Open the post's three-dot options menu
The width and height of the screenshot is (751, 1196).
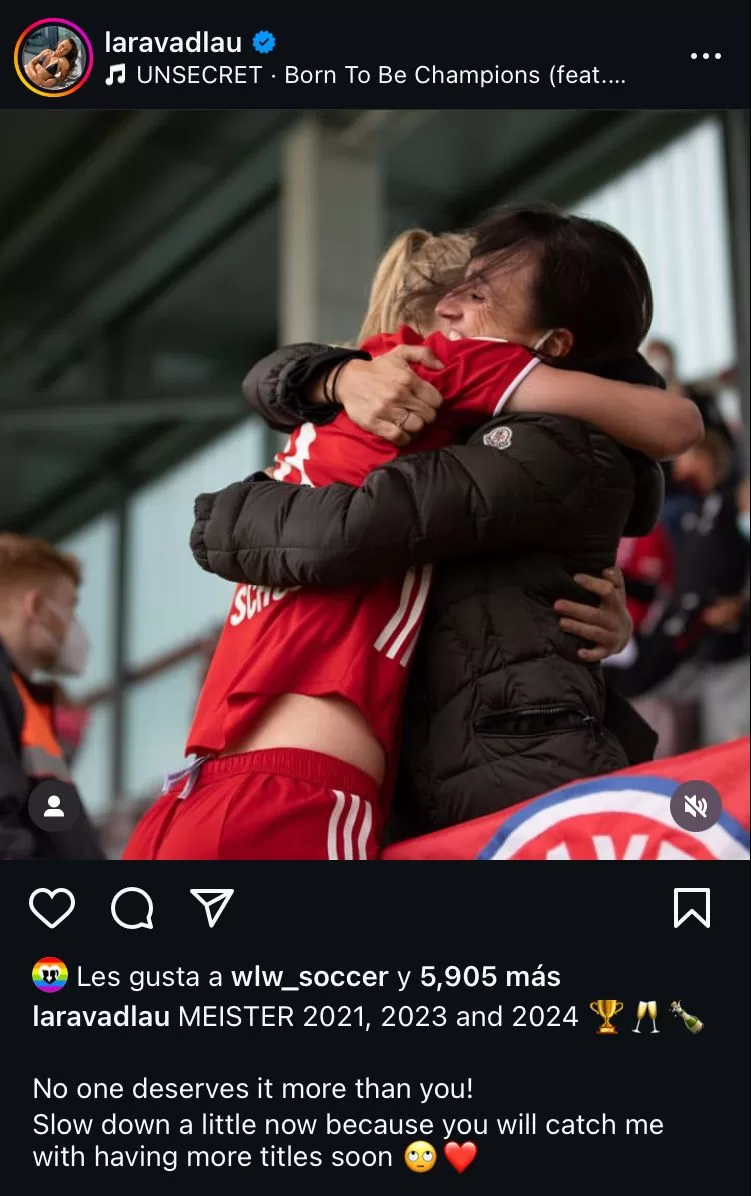[705, 57]
